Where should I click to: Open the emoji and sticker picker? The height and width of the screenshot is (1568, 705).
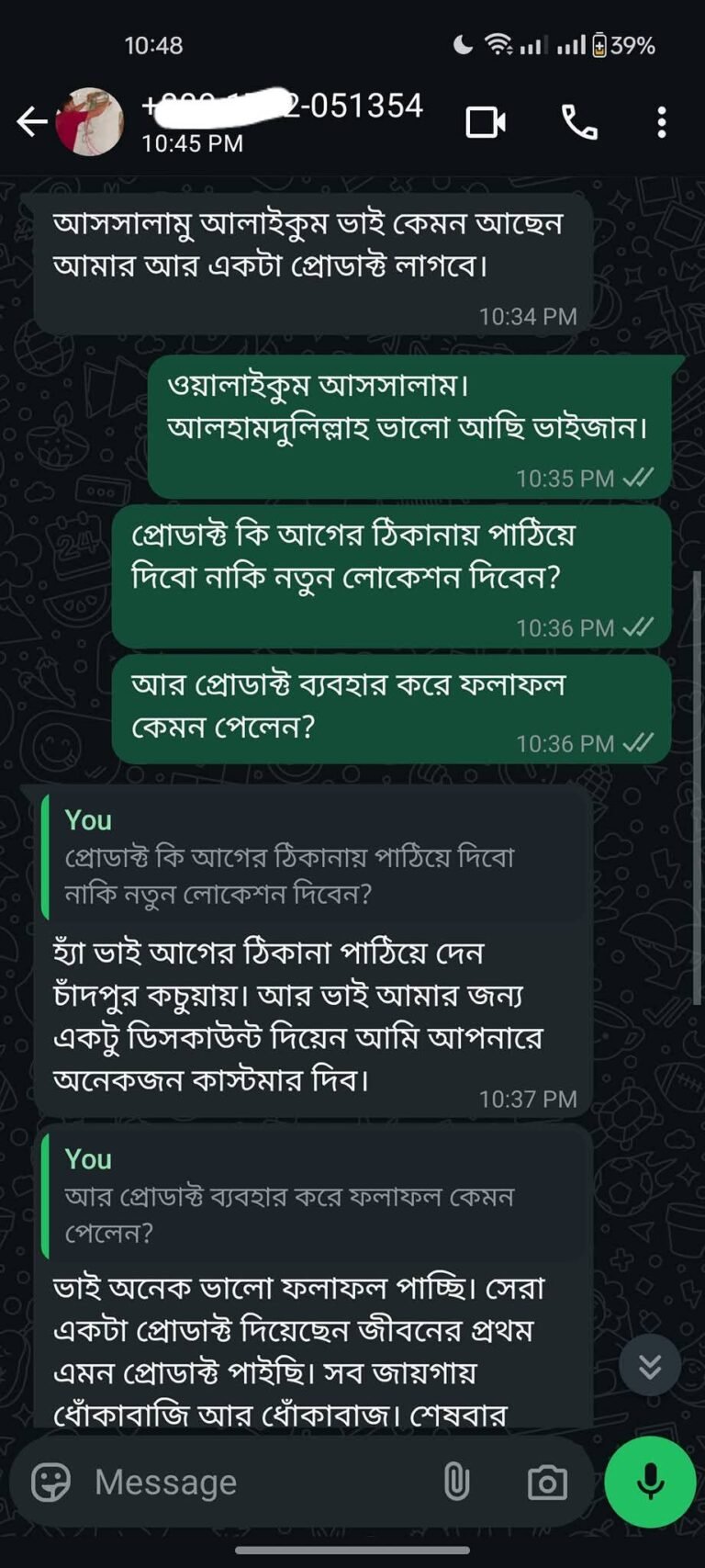click(x=51, y=1482)
